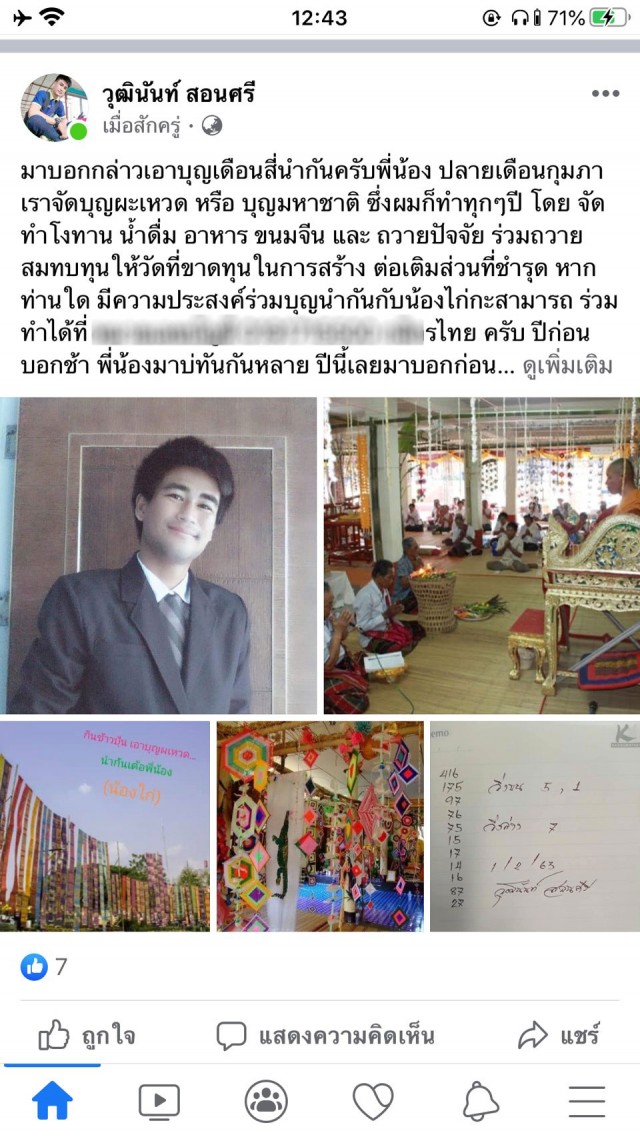The height and width of the screenshot is (1139, 640).
Task: Open the Dating heart tab
Action: [373, 1101]
